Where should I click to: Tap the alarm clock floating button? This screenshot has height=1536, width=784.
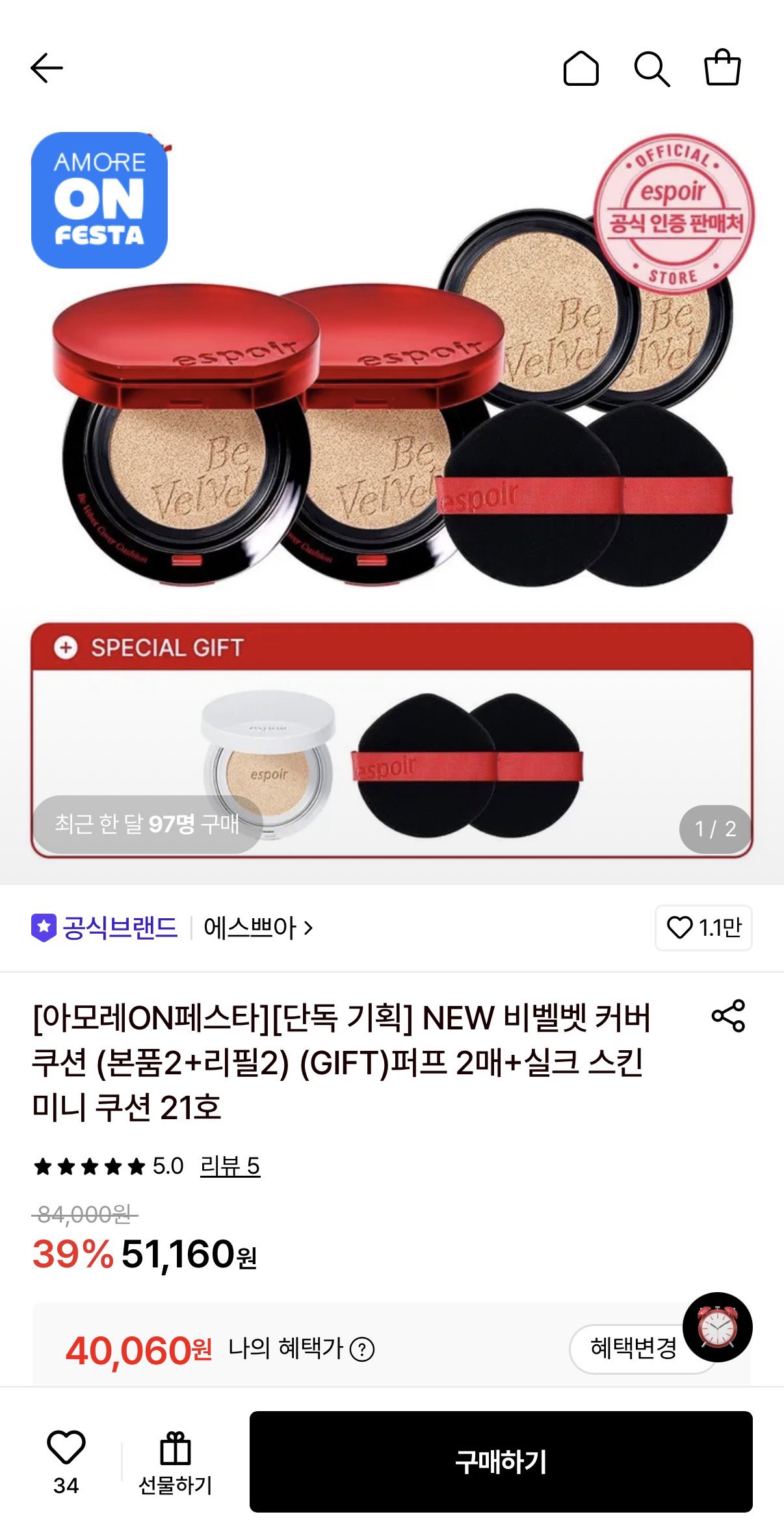pos(717,1327)
